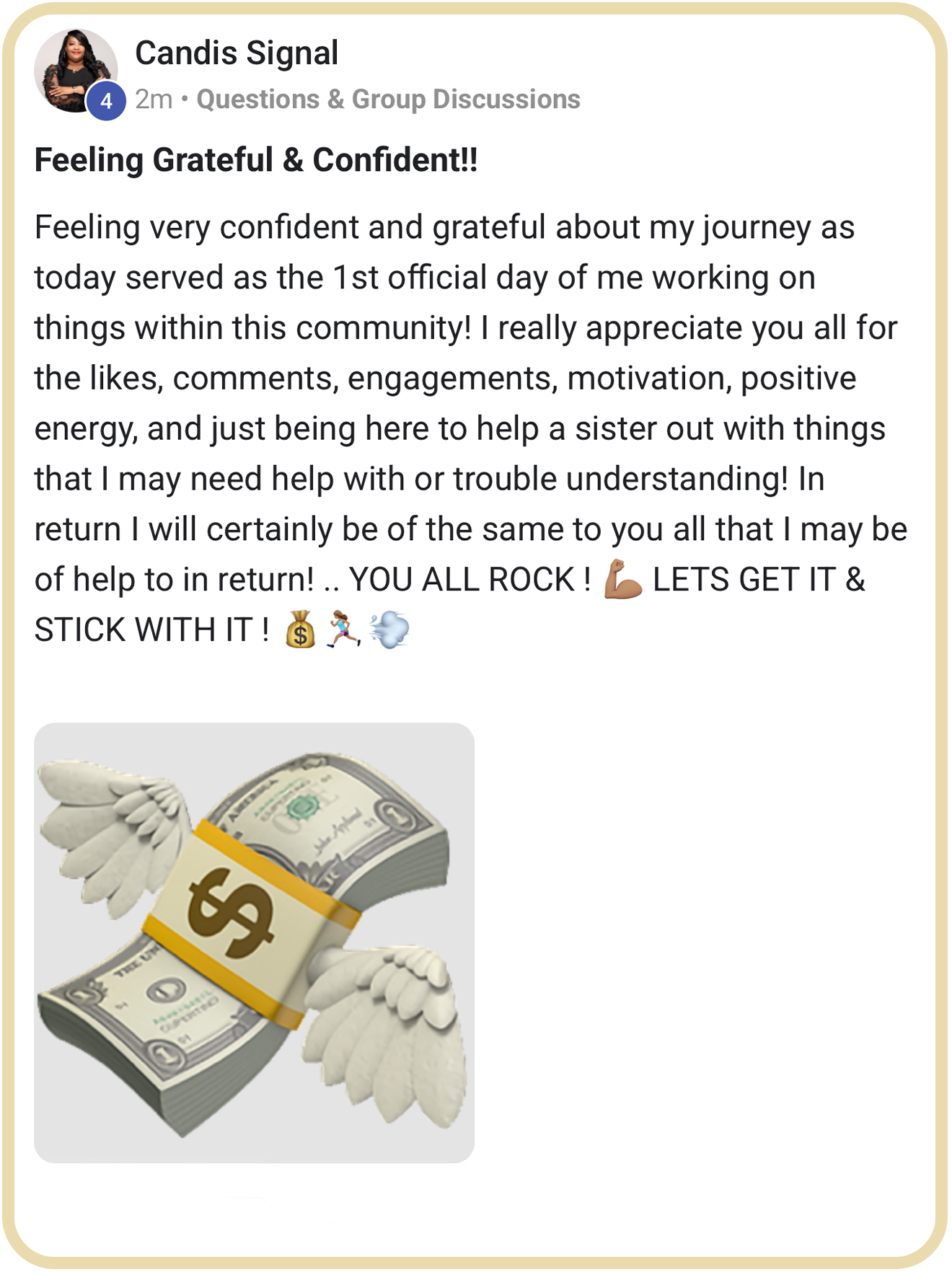Open Candis Signal's profile picture
The image size is (952, 1272).
pos(74,69)
